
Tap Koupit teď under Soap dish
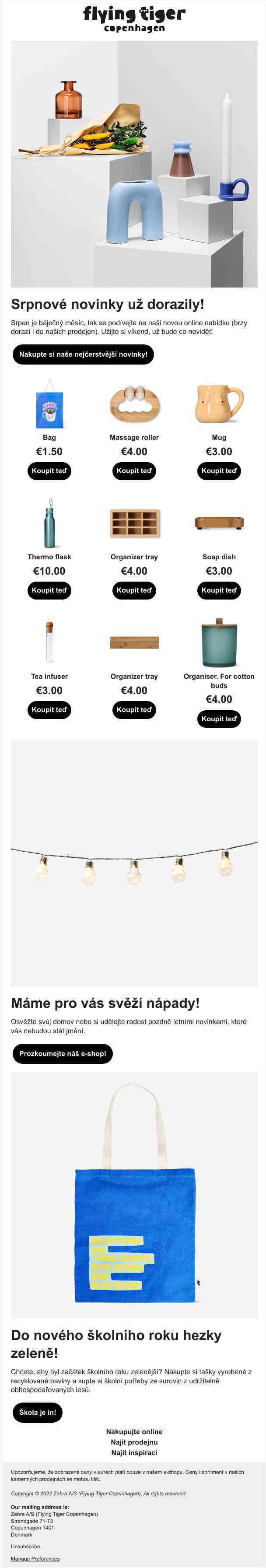(x=218, y=590)
